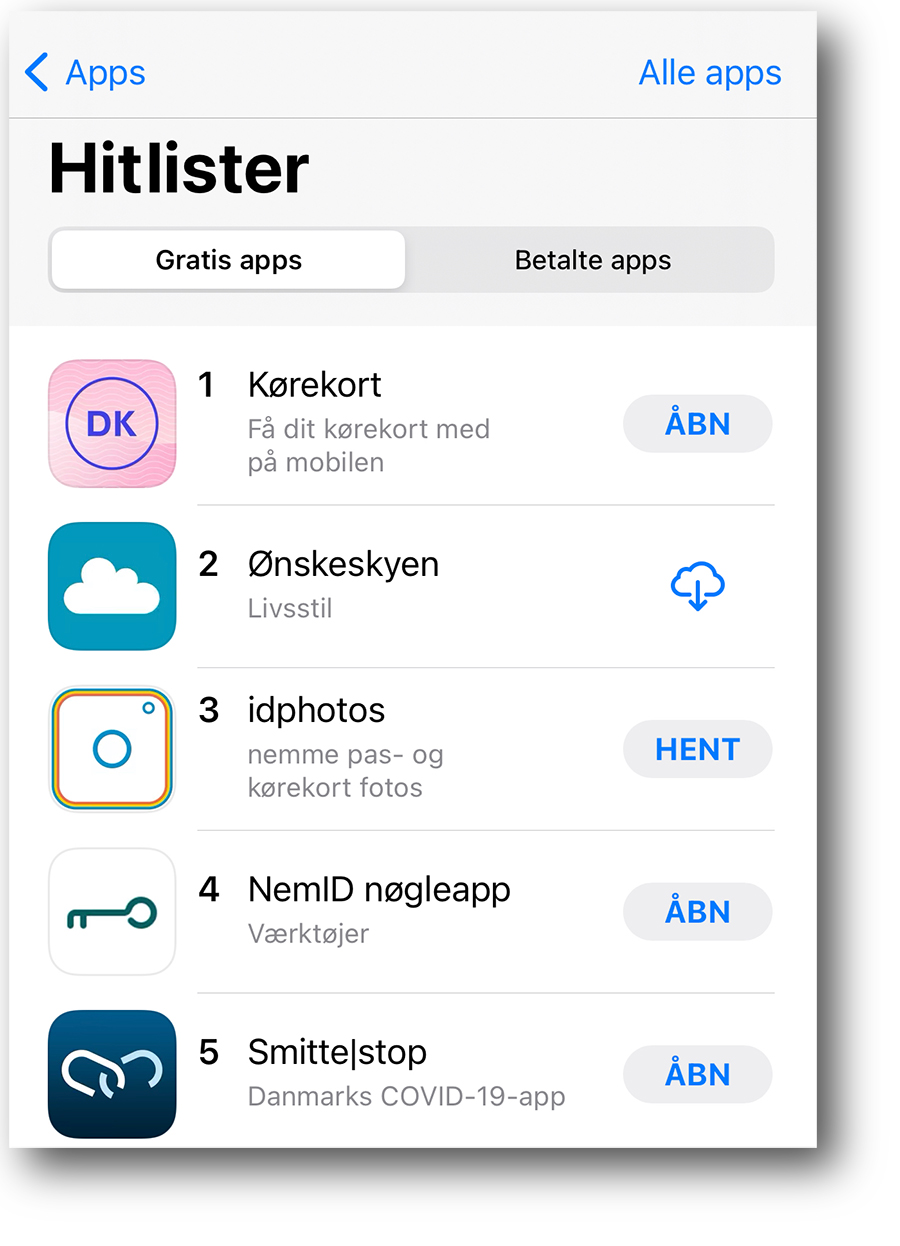The height and width of the screenshot is (1246, 900).
Task: Open the Alle apps link
Action: tap(710, 73)
